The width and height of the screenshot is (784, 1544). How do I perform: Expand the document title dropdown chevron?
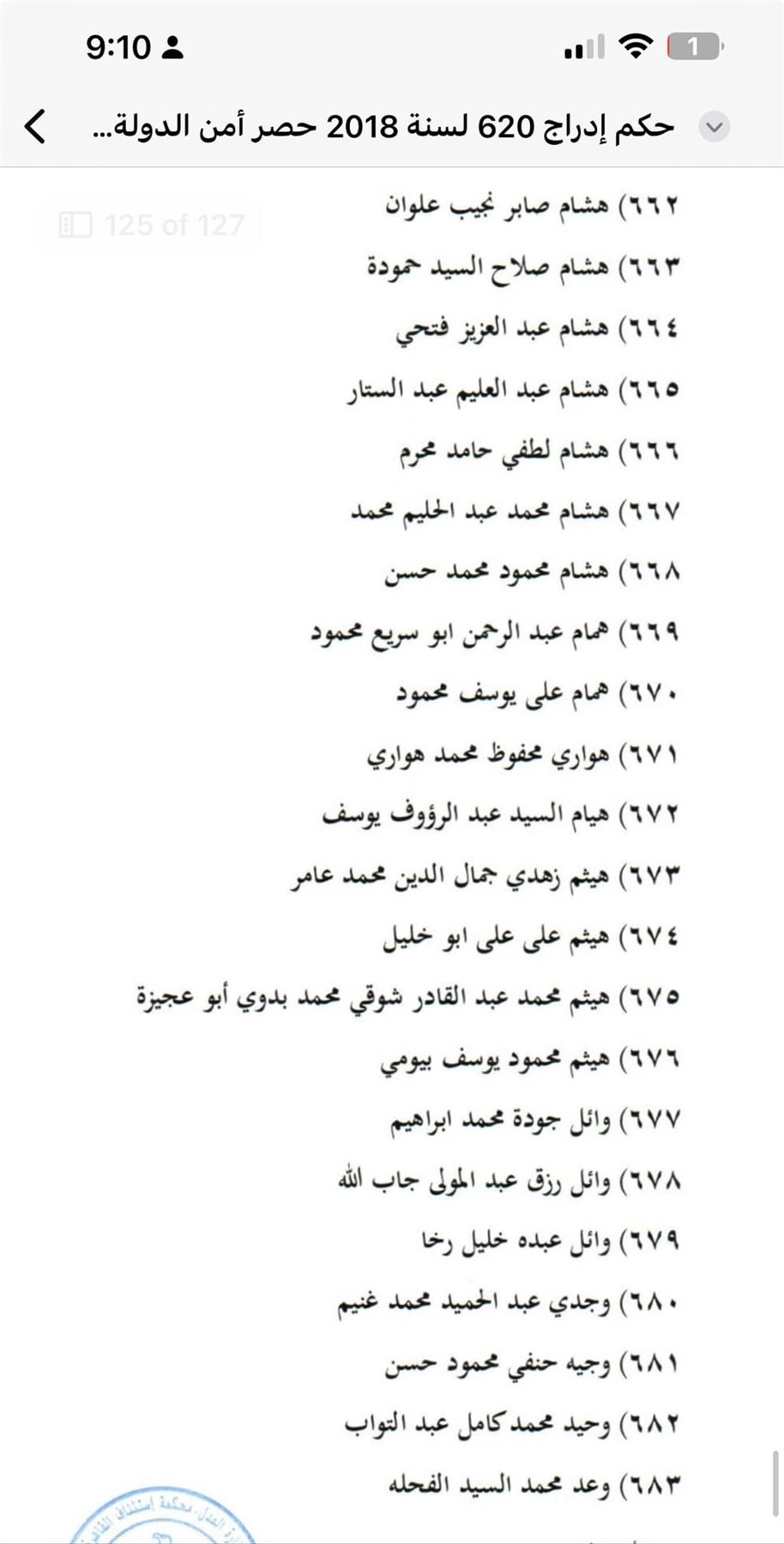(x=714, y=128)
